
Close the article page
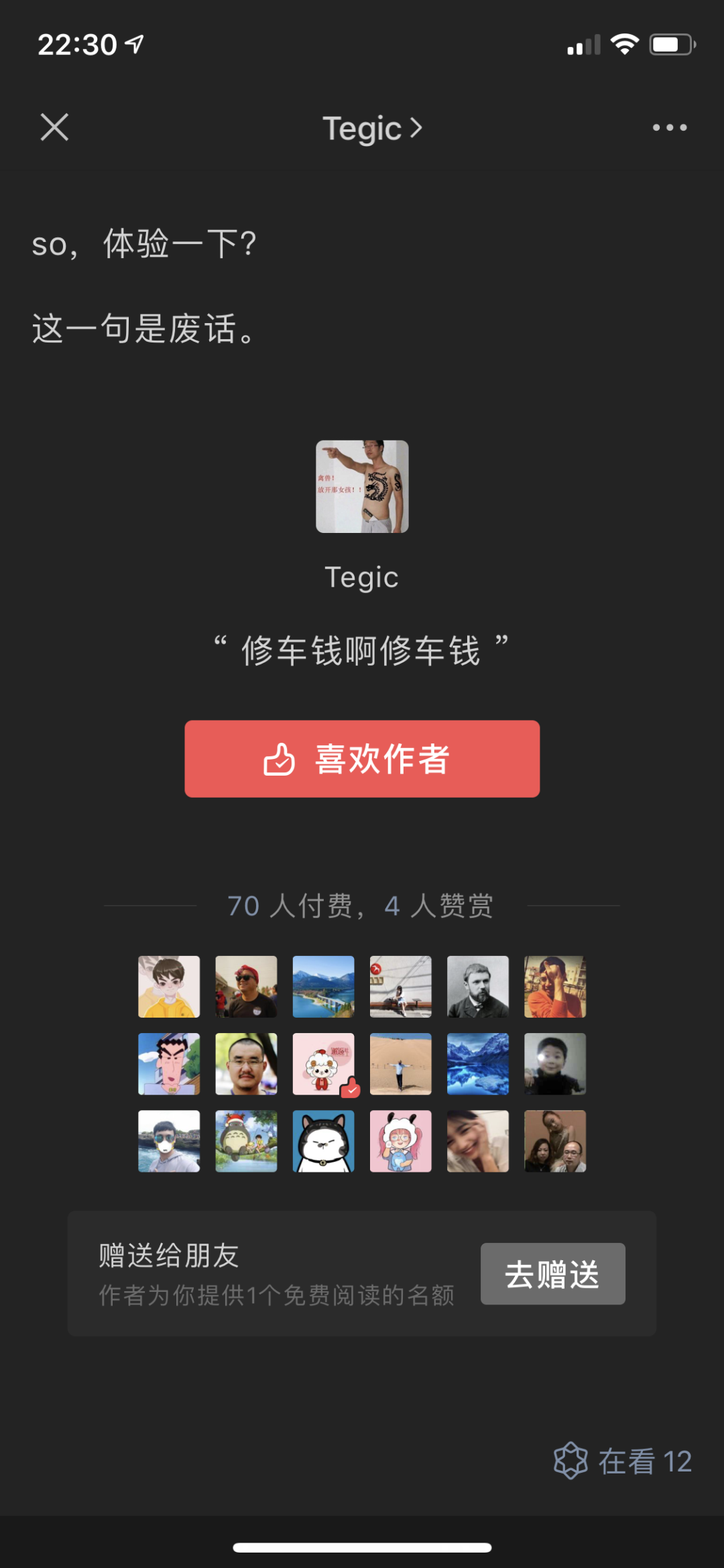(54, 127)
